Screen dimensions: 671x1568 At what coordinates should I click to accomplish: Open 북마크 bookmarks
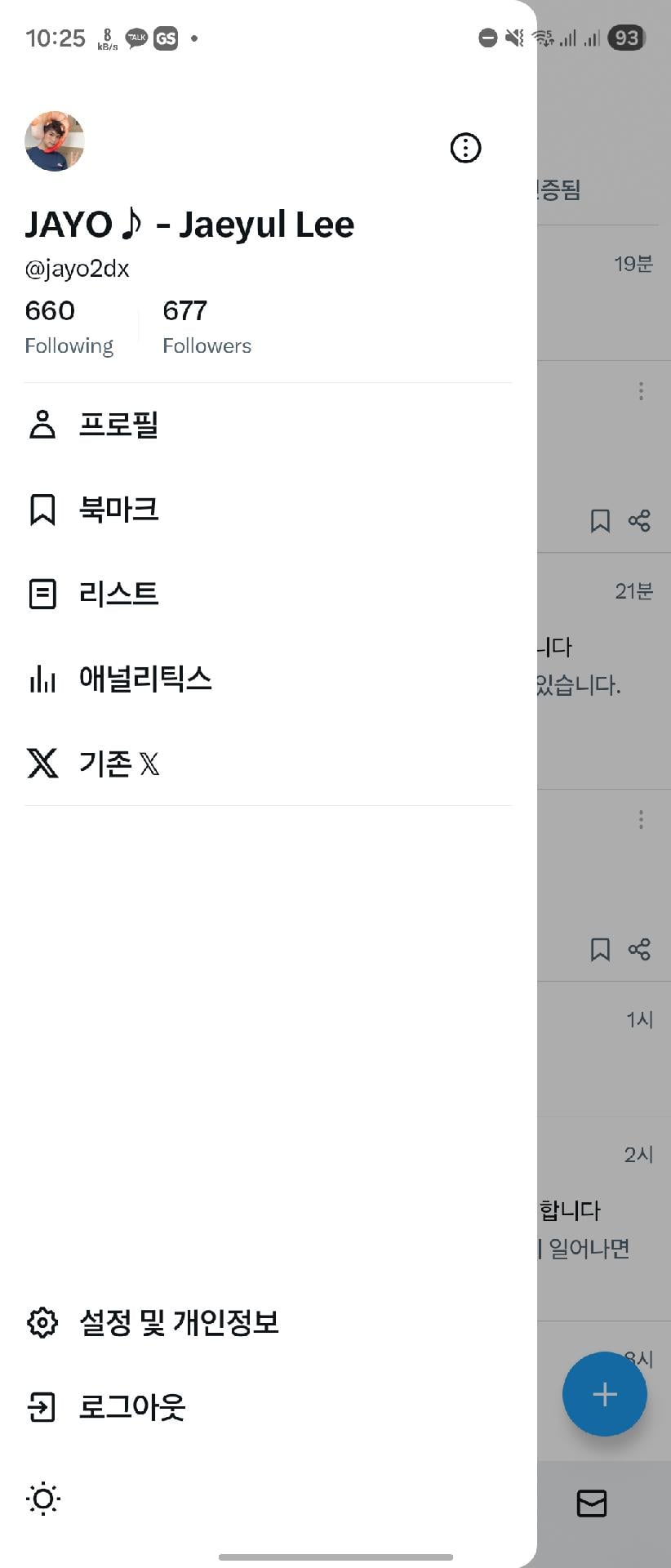coord(118,510)
